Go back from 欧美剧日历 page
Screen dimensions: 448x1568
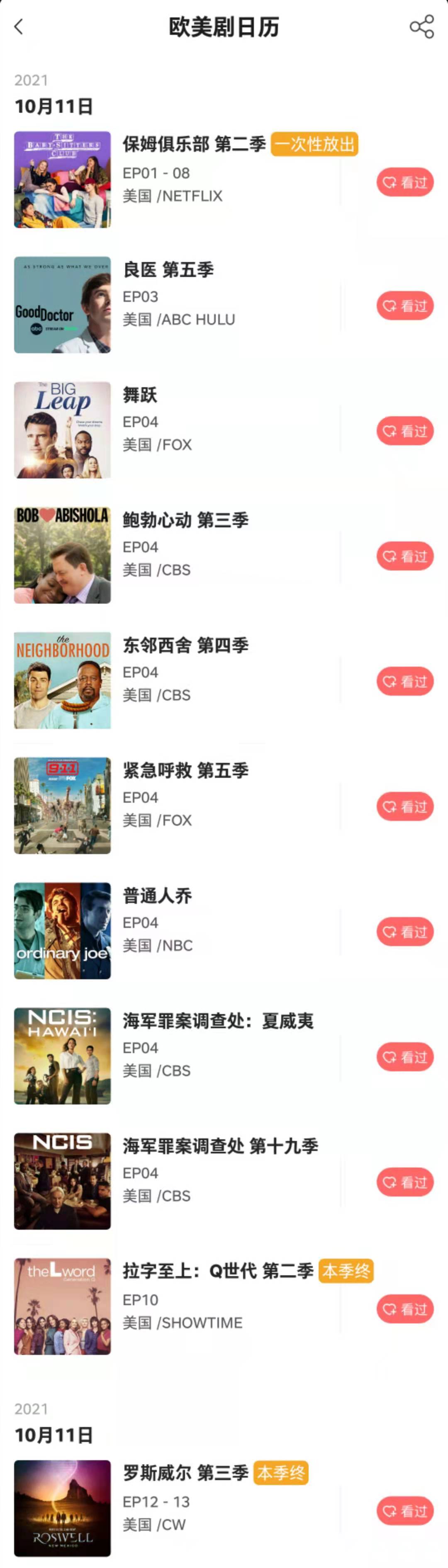coord(19,27)
